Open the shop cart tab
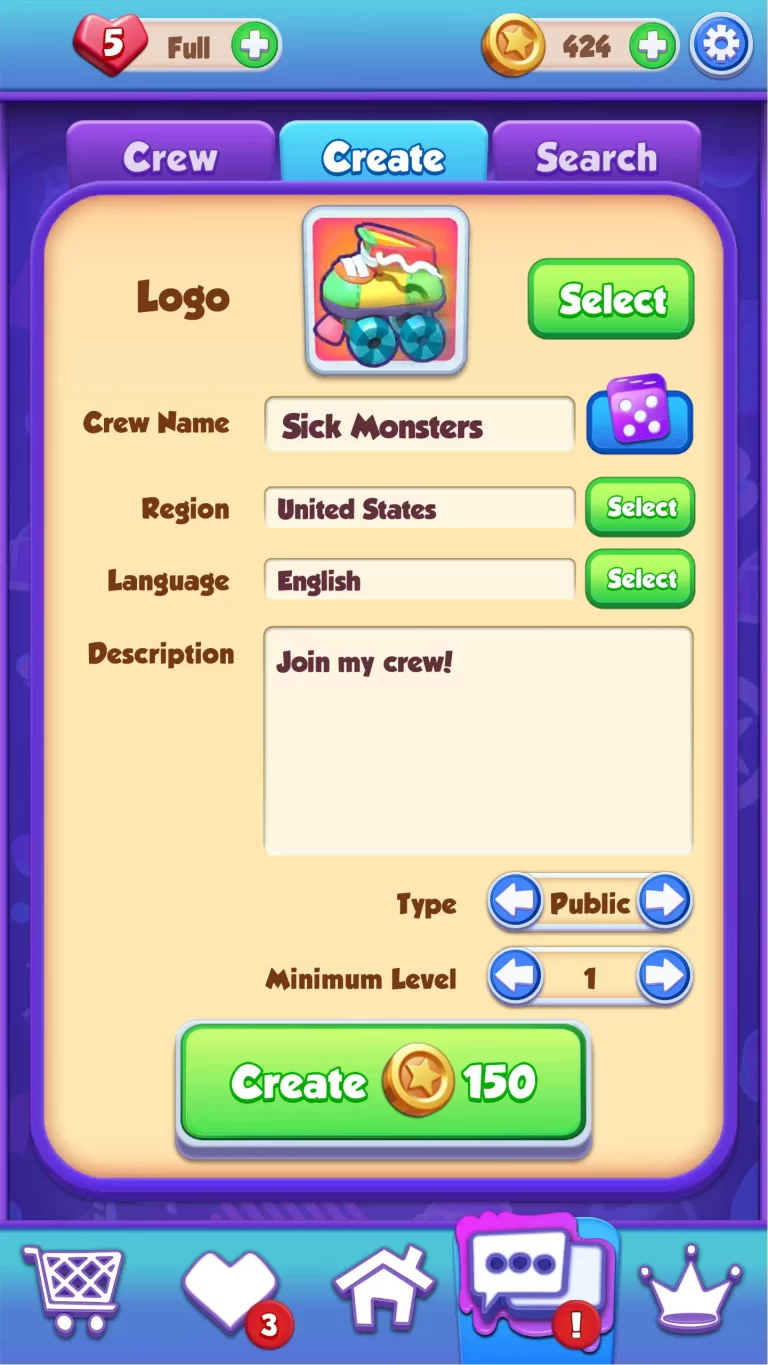The image size is (768, 1365). coord(73,1290)
